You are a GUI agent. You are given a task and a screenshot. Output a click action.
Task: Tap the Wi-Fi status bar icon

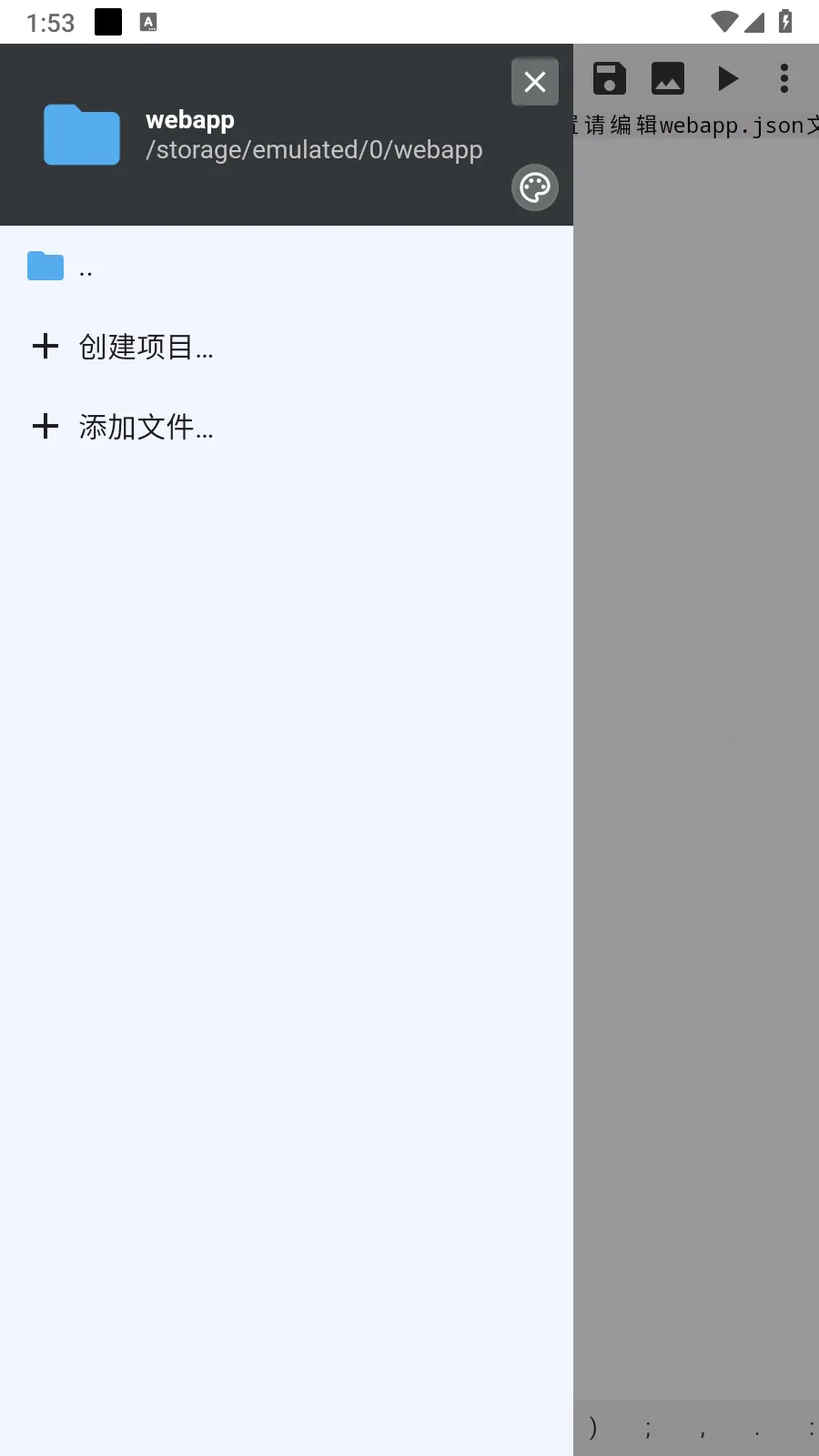pos(723,22)
